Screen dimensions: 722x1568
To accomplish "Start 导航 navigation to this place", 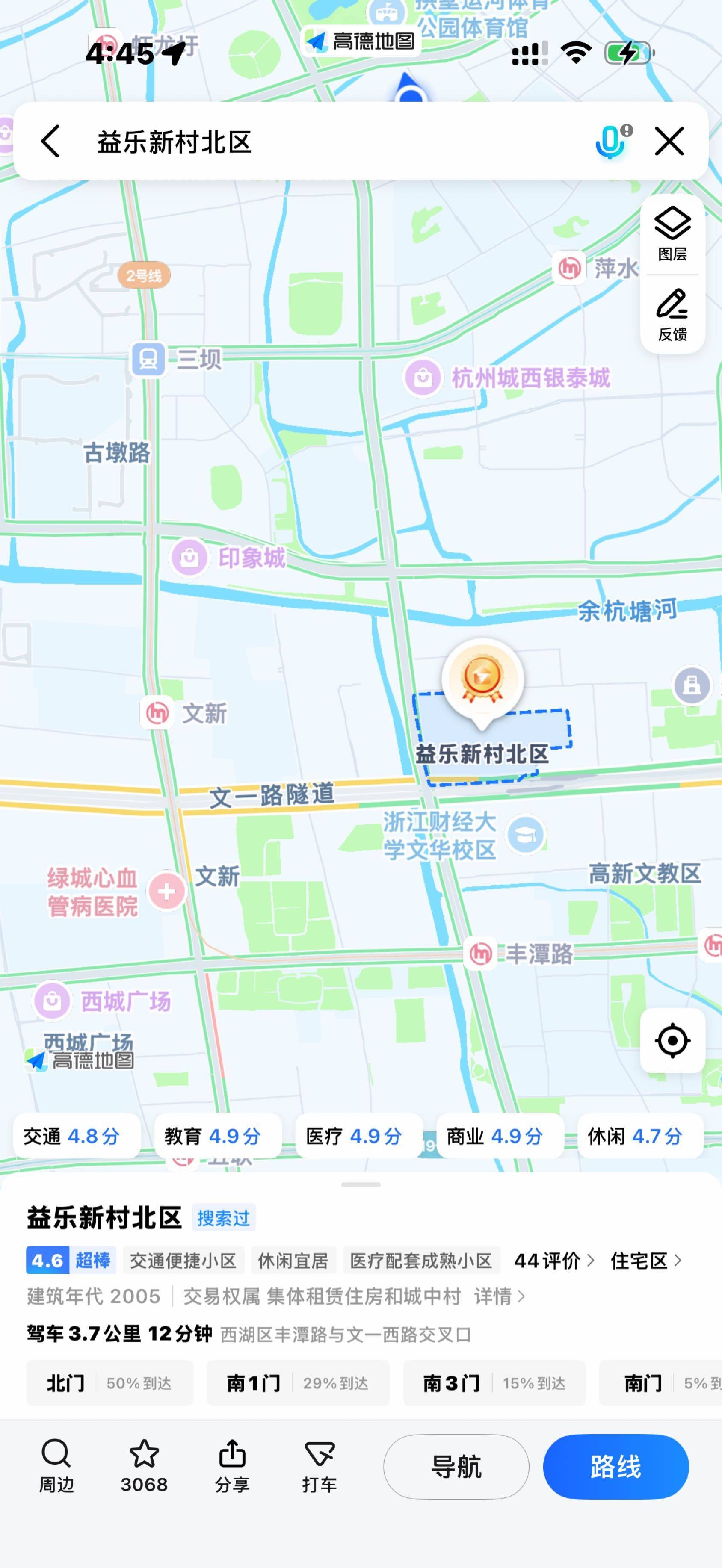I will coord(456,1466).
